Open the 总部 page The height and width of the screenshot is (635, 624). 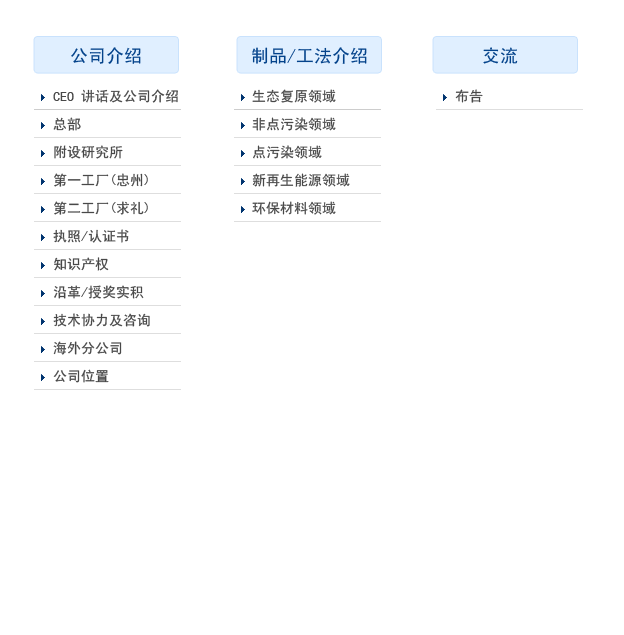[67, 125]
